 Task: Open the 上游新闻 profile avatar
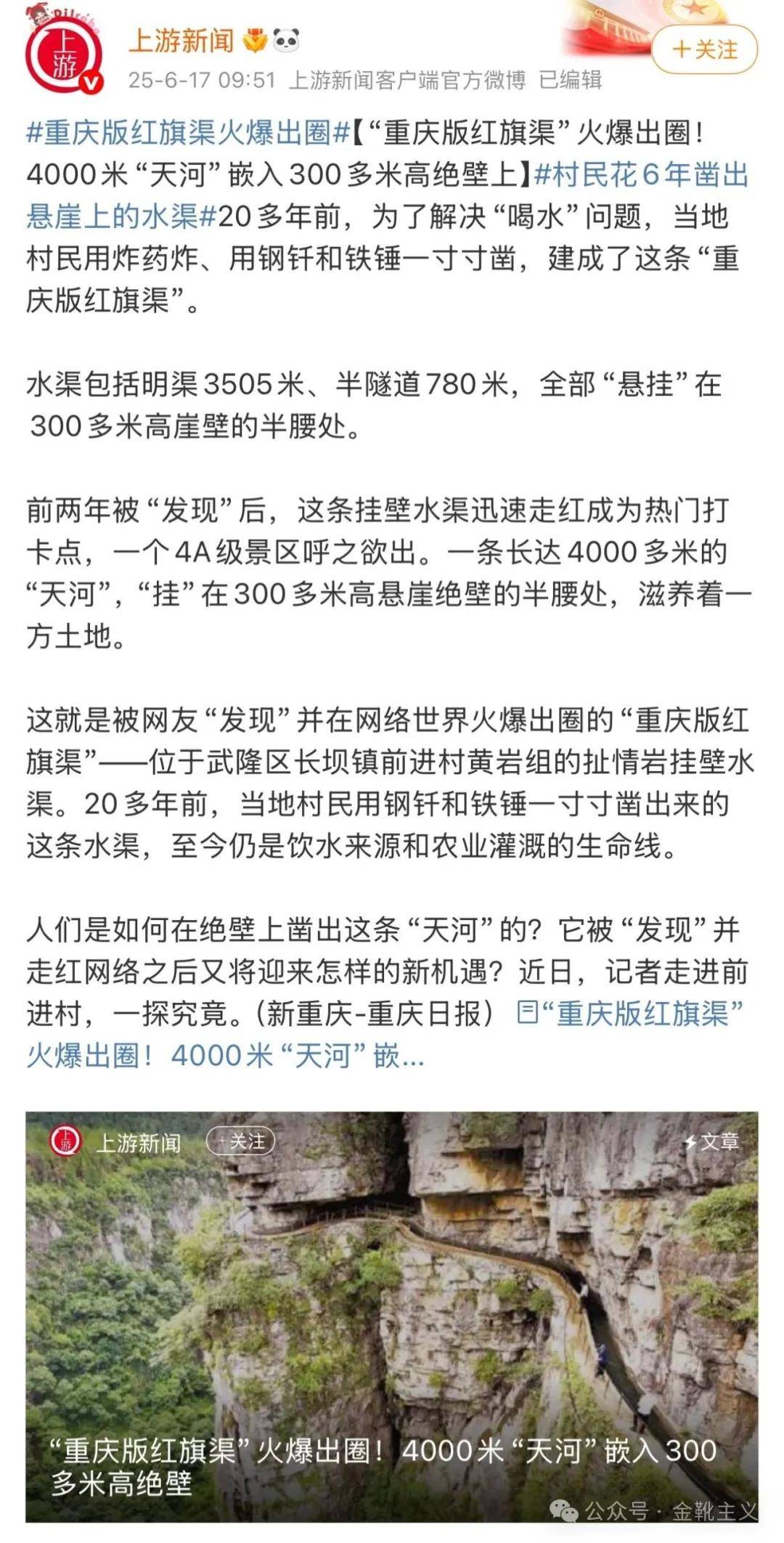click(63, 57)
